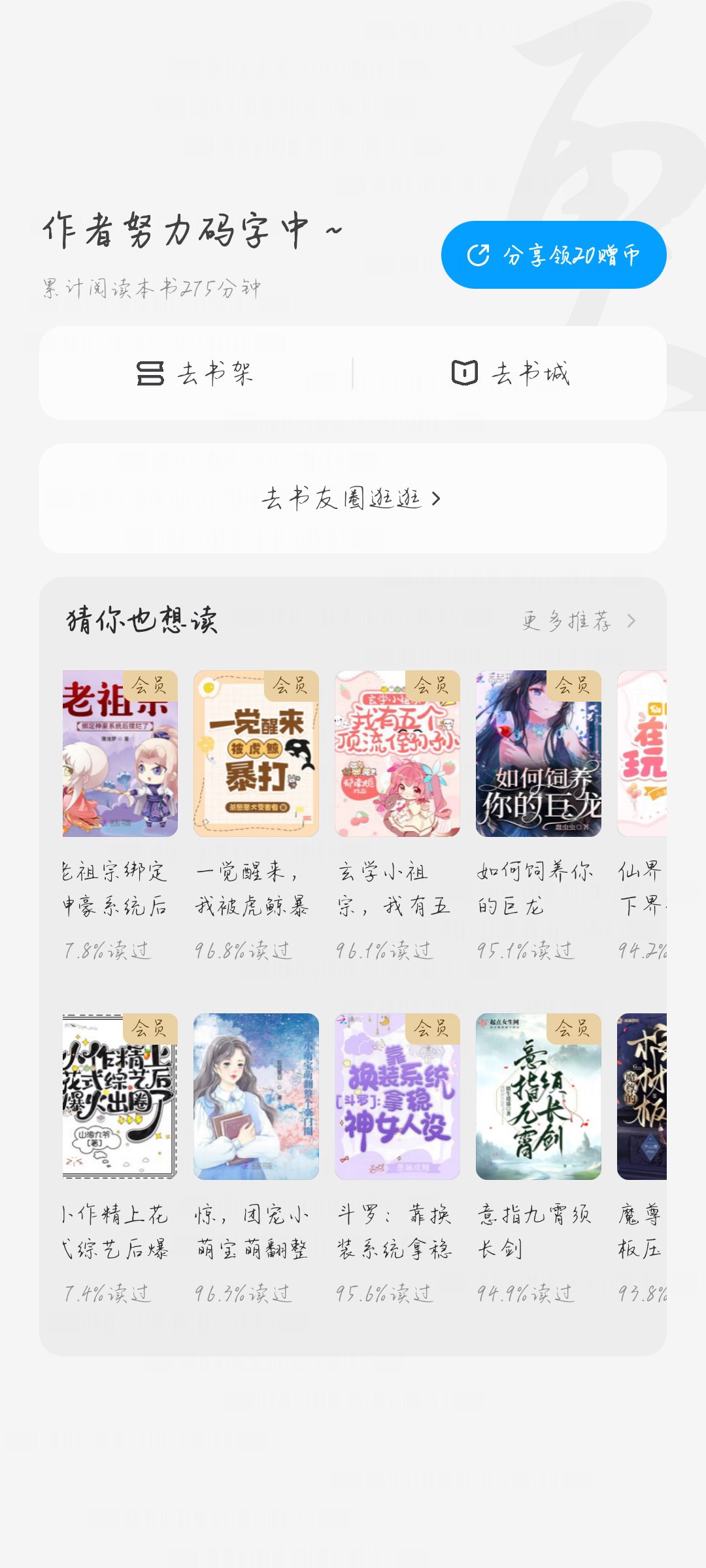The width and height of the screenshot is (706, 1568).
Task: Open 更多推荐 for more recommendations
Action: point(579,621)
